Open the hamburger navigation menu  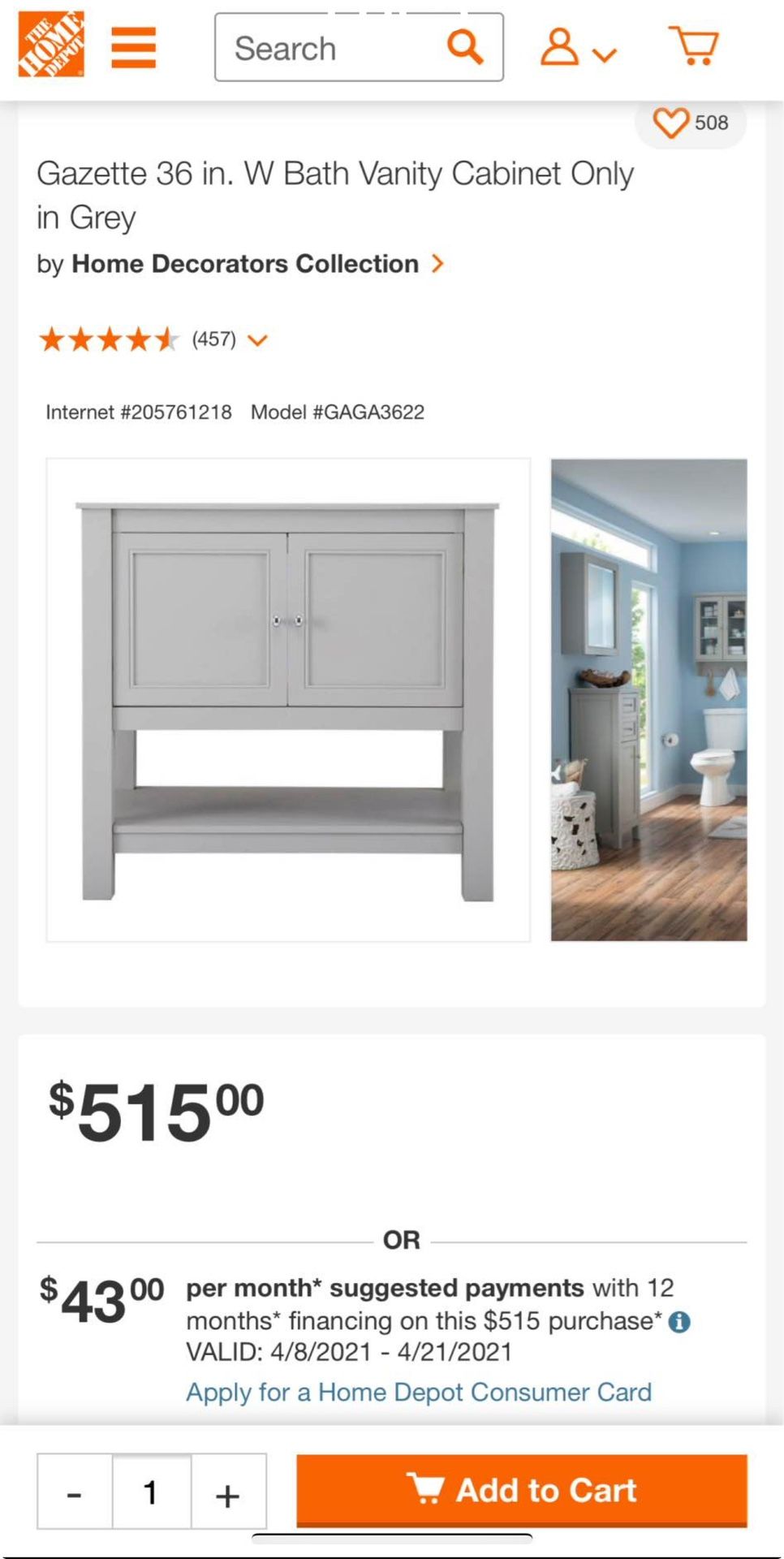(x=135, y=45)
